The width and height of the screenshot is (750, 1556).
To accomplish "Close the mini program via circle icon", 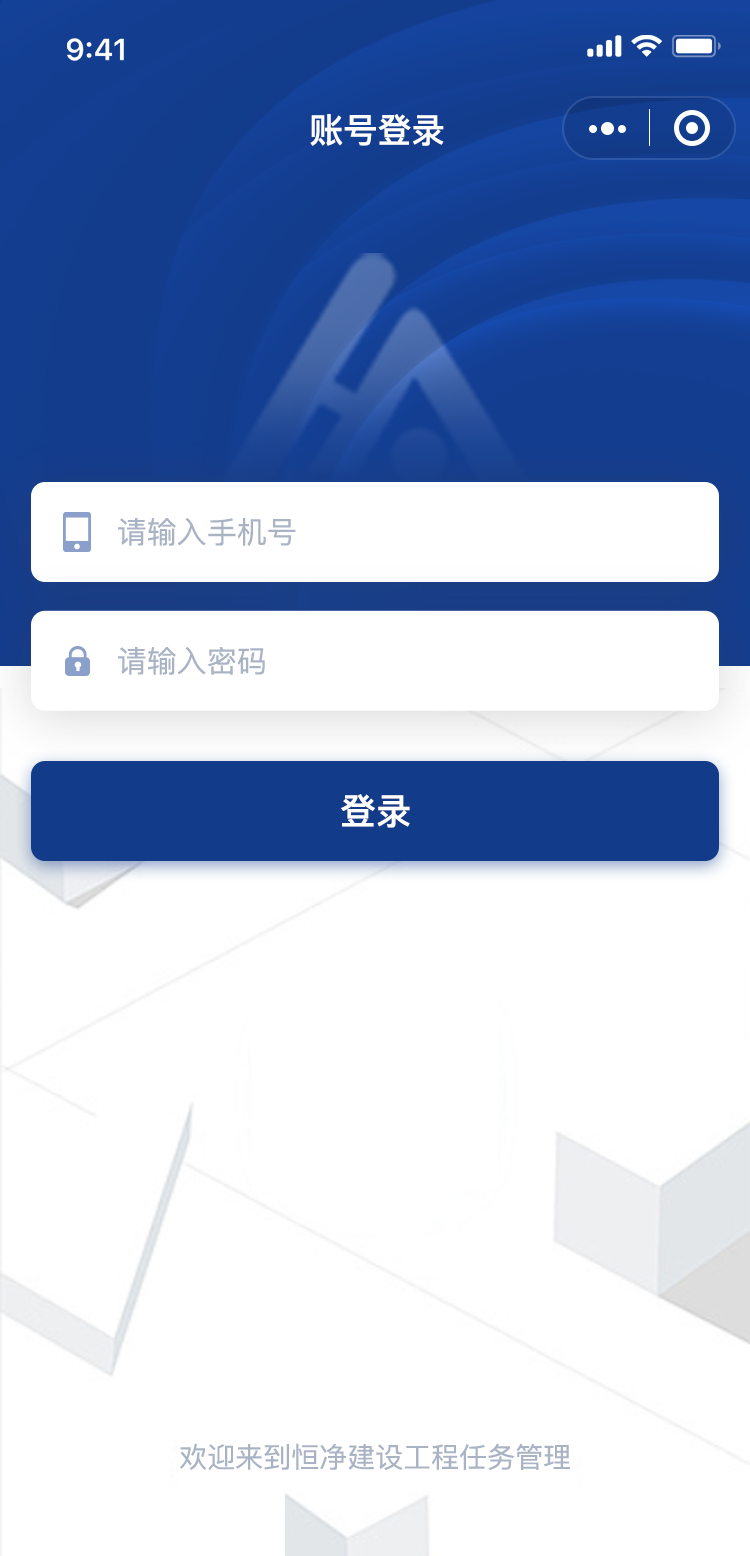I will [x=692, y=129].
